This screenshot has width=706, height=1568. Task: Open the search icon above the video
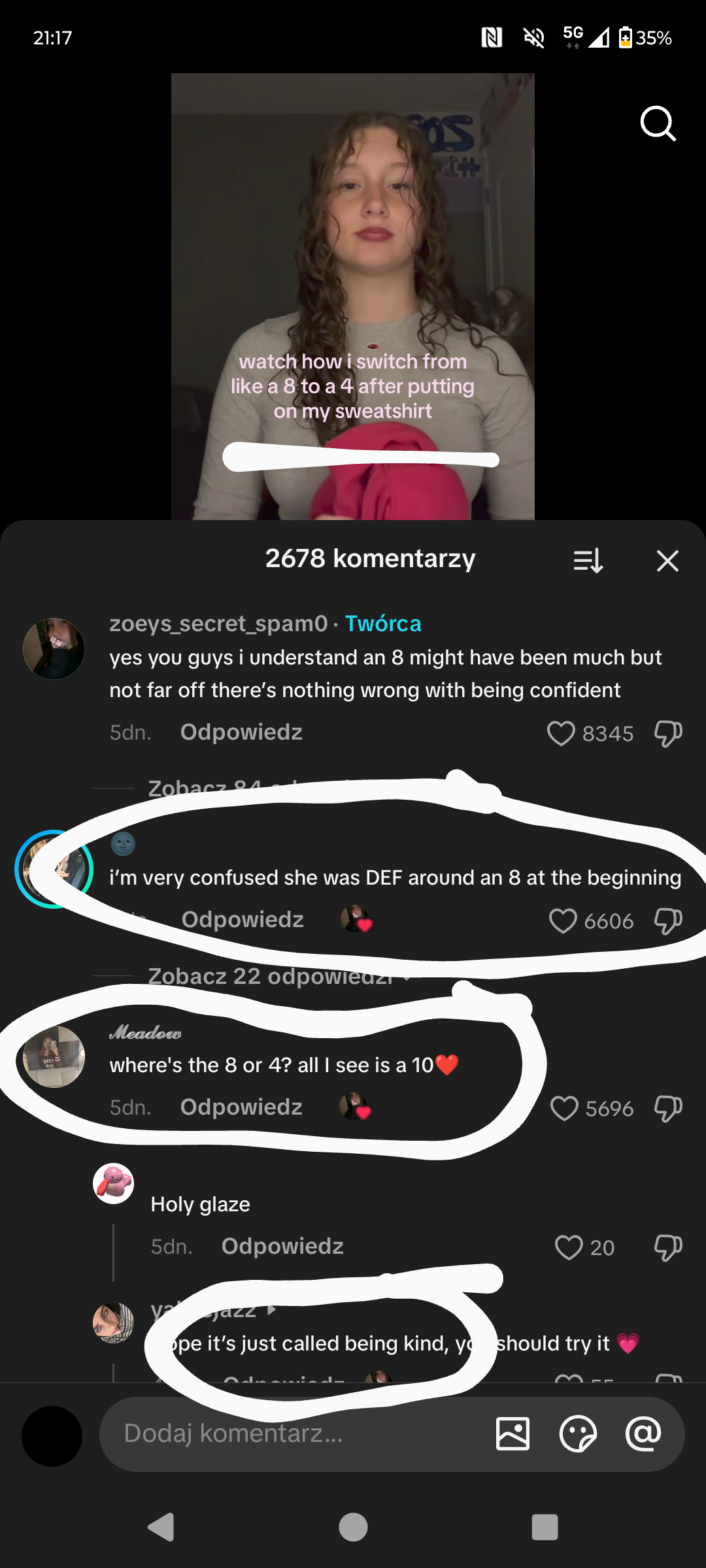(658, 123)
